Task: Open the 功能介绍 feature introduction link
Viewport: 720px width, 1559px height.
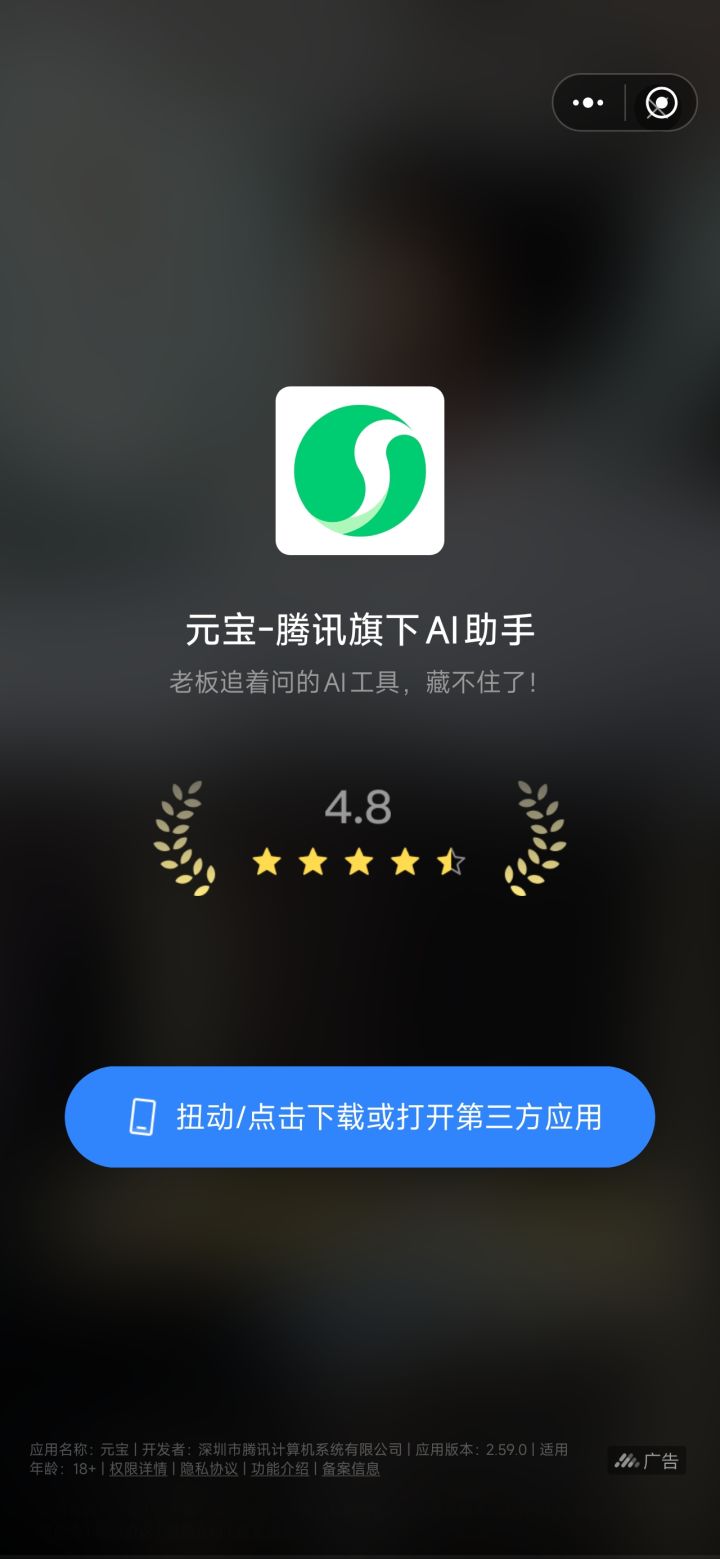Action: click(279, 1469)
